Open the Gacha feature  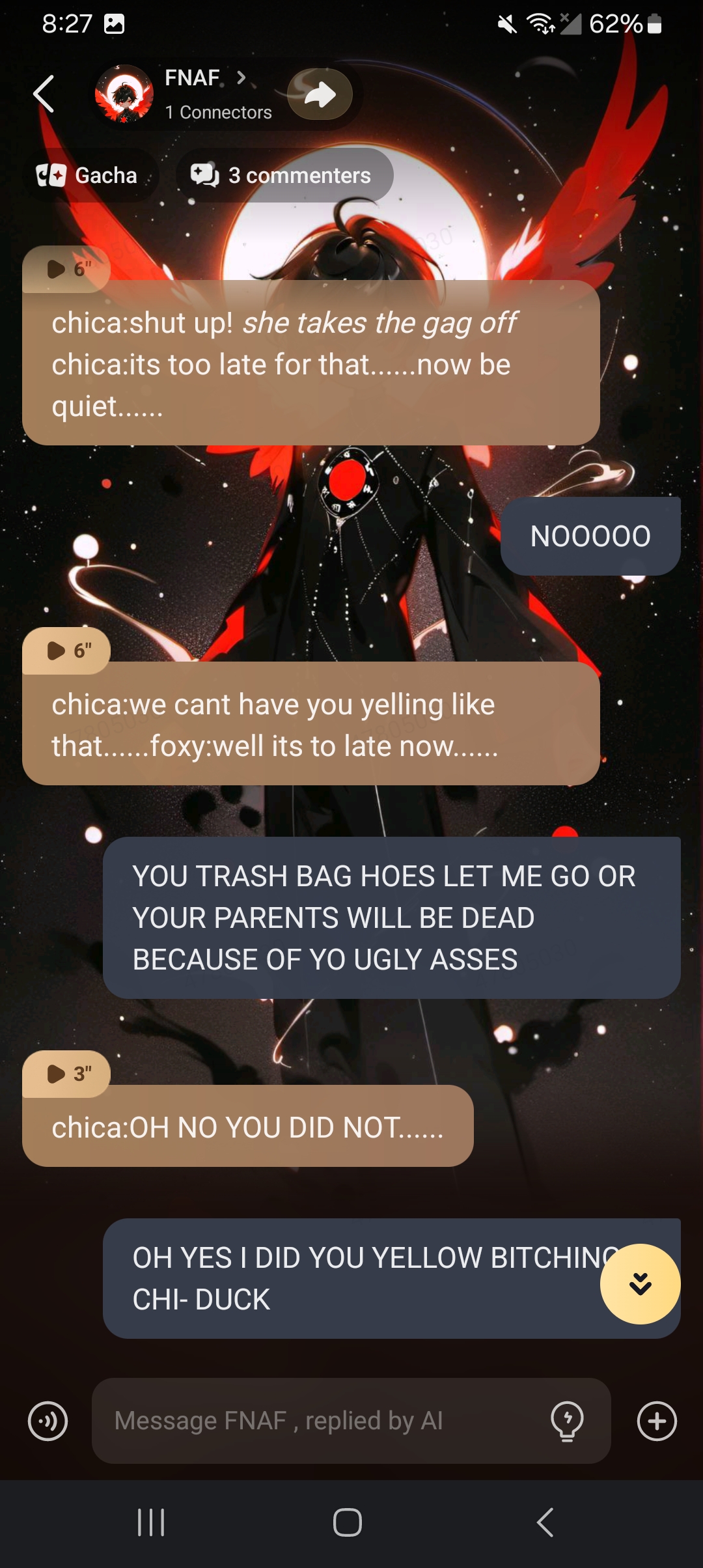[88, 175]
